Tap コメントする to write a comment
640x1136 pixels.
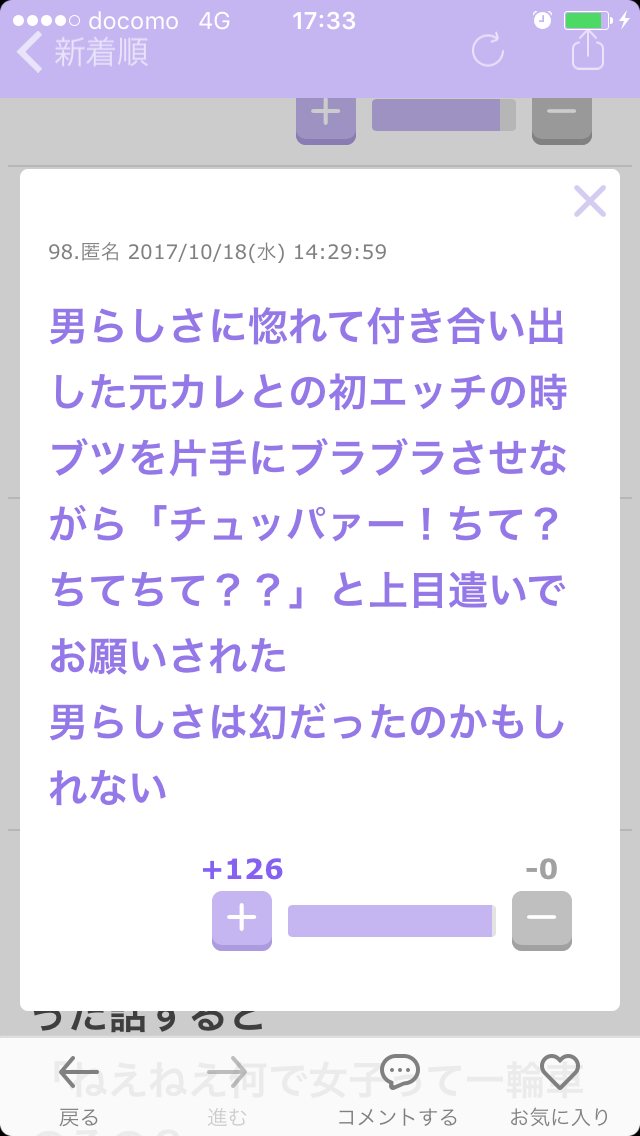point(398,1090)
